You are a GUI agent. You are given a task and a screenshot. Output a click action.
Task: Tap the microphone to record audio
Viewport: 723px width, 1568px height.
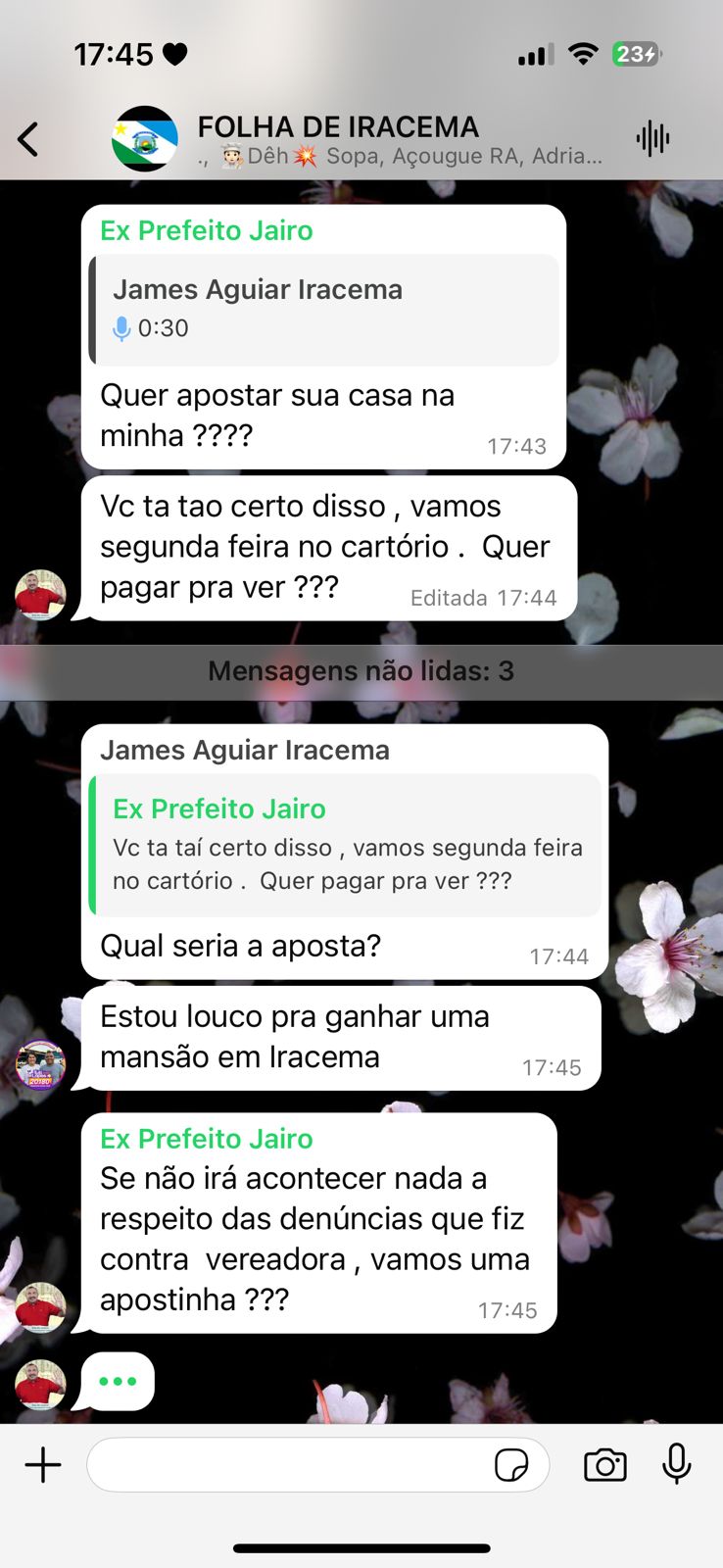click(x=676, y=1465)
